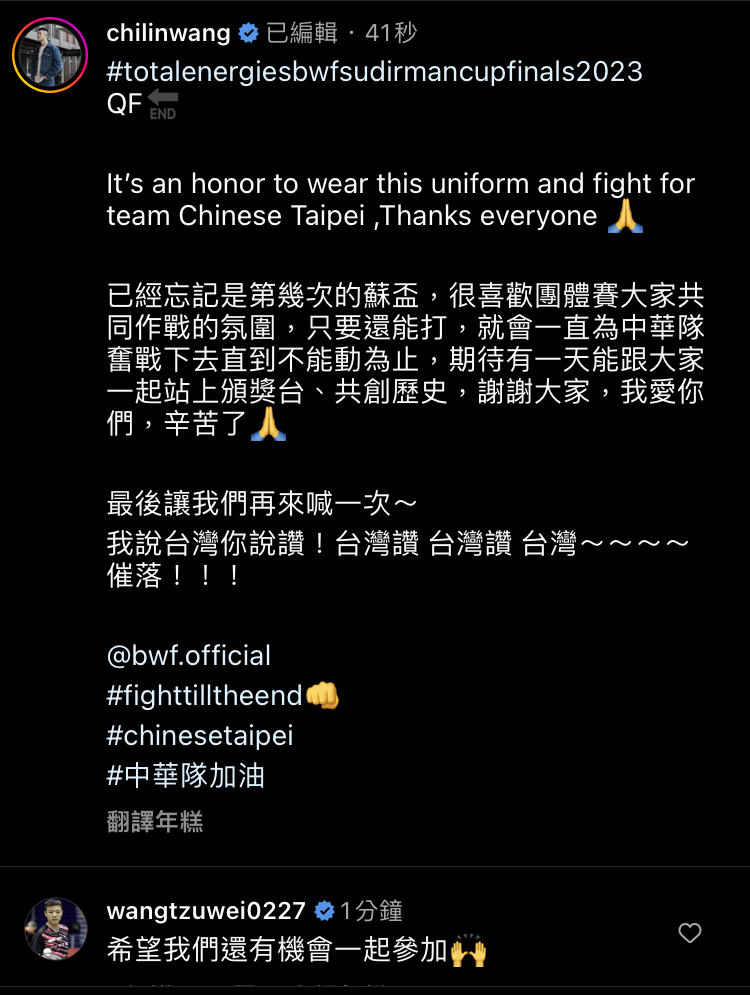This screenshot has height=995, width=750.
Task: Tap 翻譯年糕 to translate the caption
Action: (x=155, y=822)
